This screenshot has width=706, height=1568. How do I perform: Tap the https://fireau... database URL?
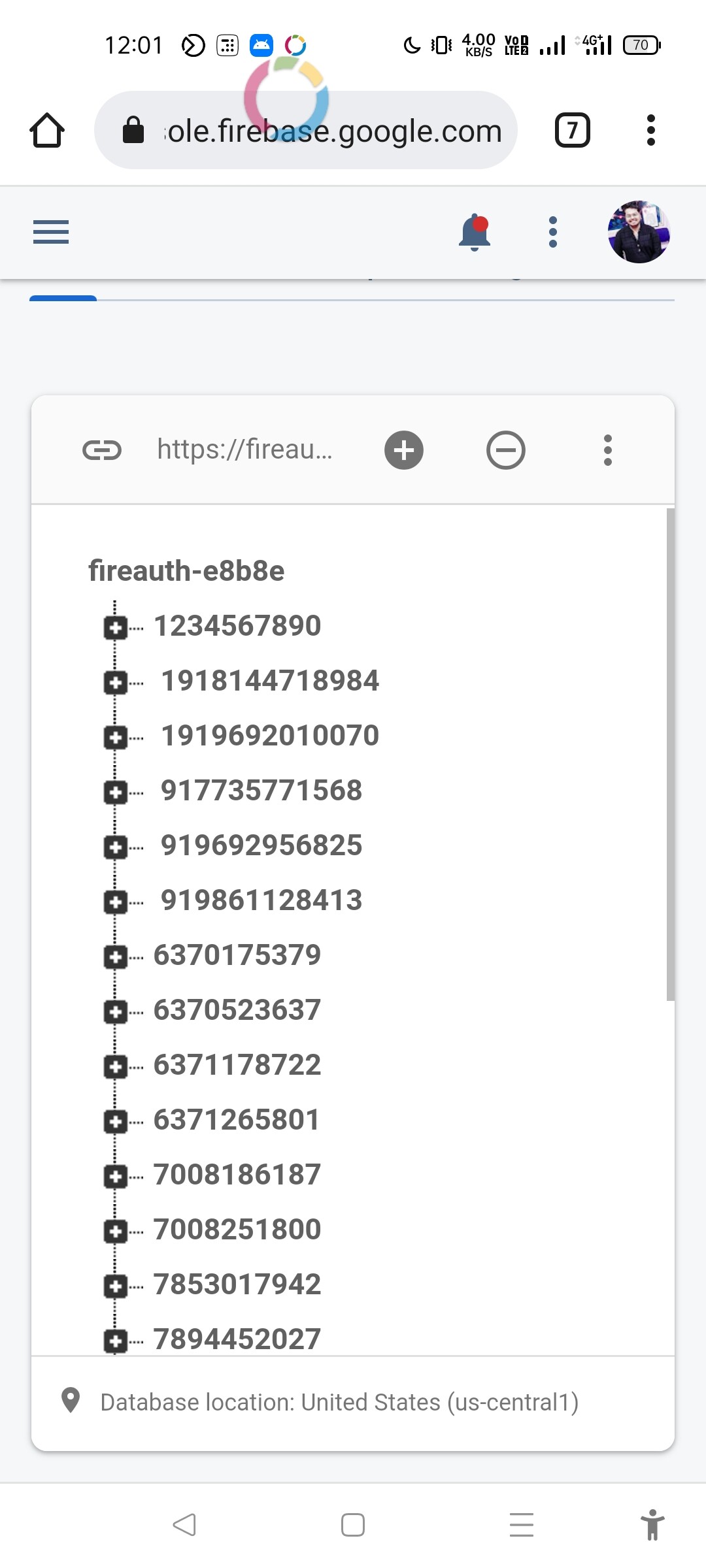(x=245, y=449)
